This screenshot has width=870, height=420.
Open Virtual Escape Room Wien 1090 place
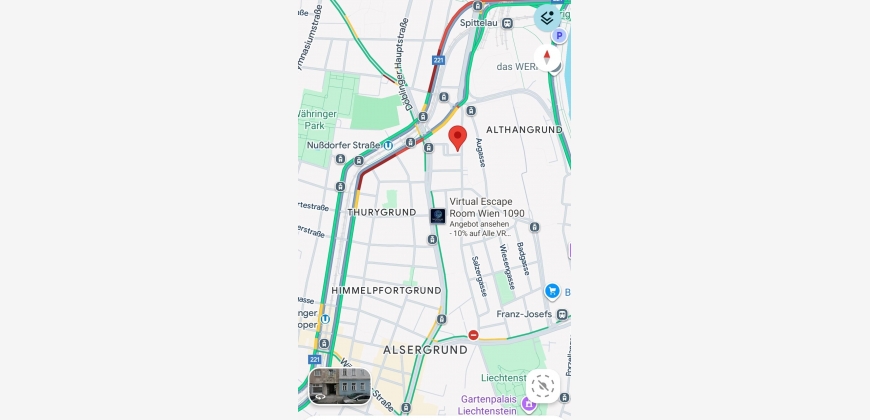point(438,215)
